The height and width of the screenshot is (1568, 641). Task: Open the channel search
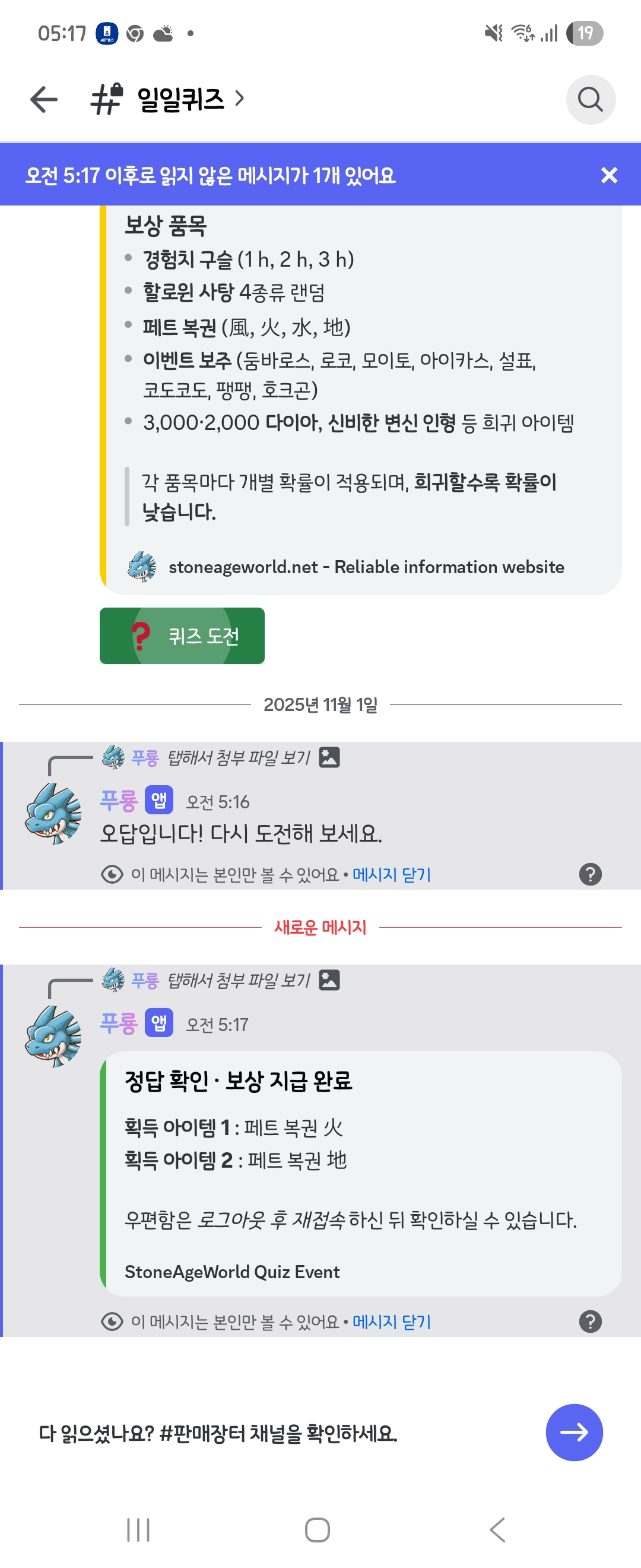tap(590, 99)
